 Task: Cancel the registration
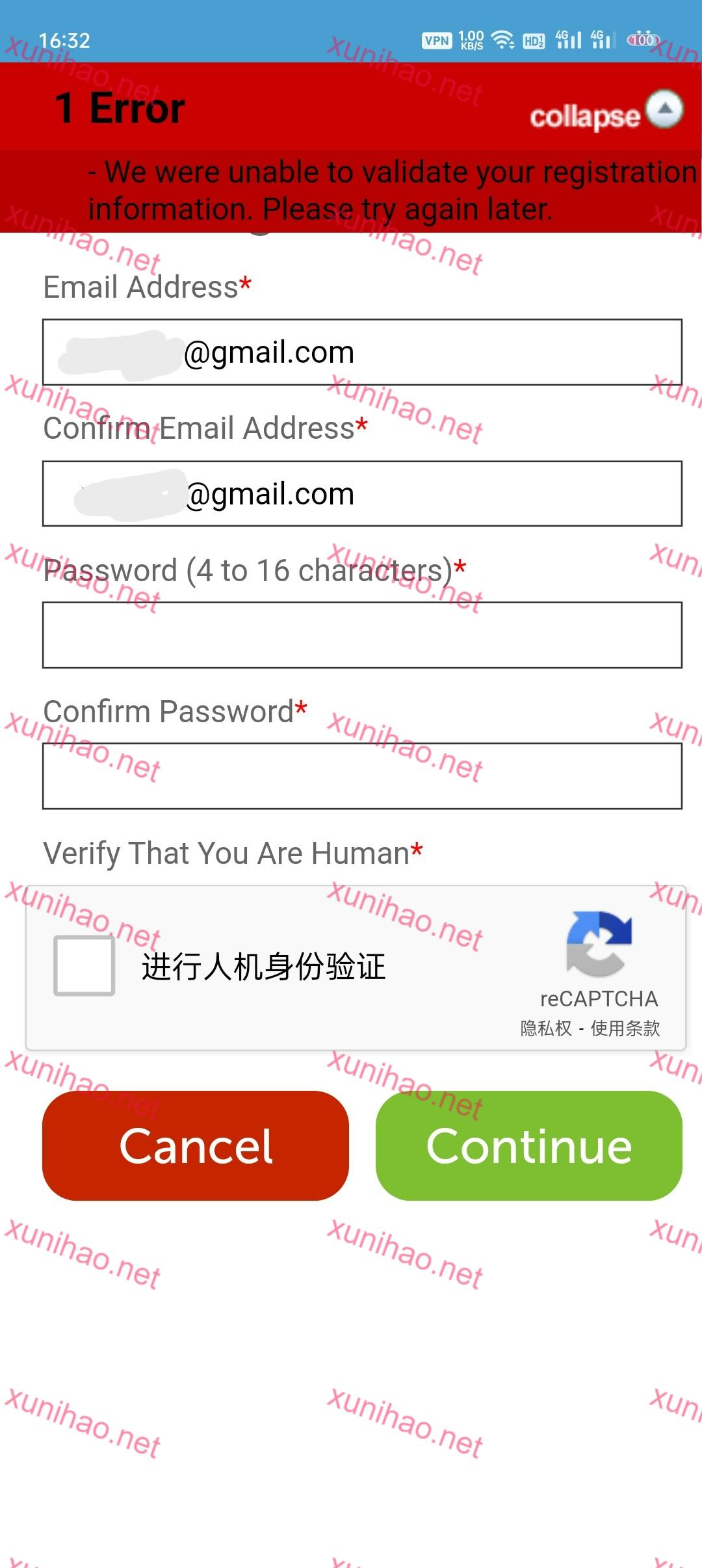click(x=196, y=1145)
